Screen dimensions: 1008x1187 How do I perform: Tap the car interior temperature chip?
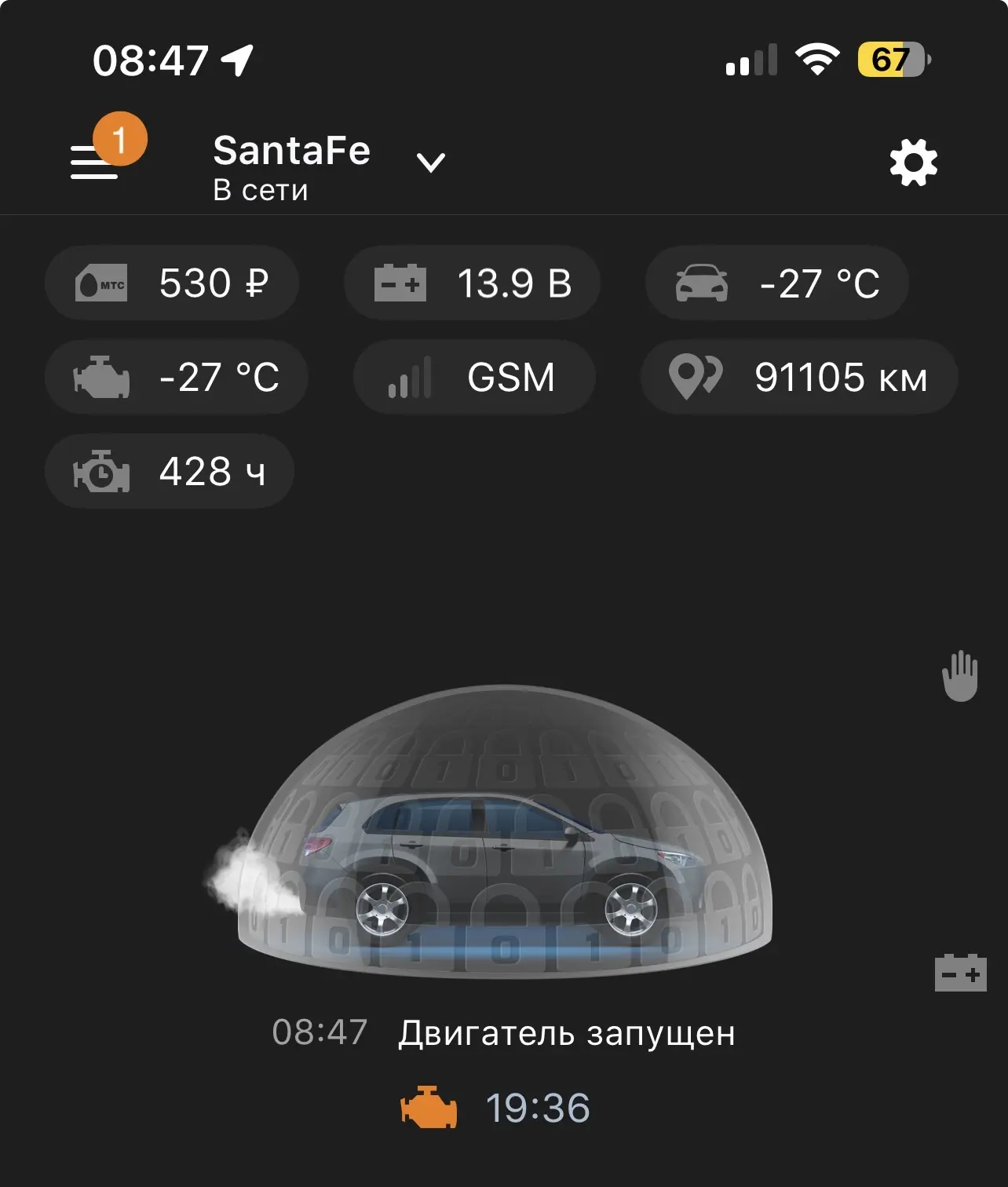776,283
